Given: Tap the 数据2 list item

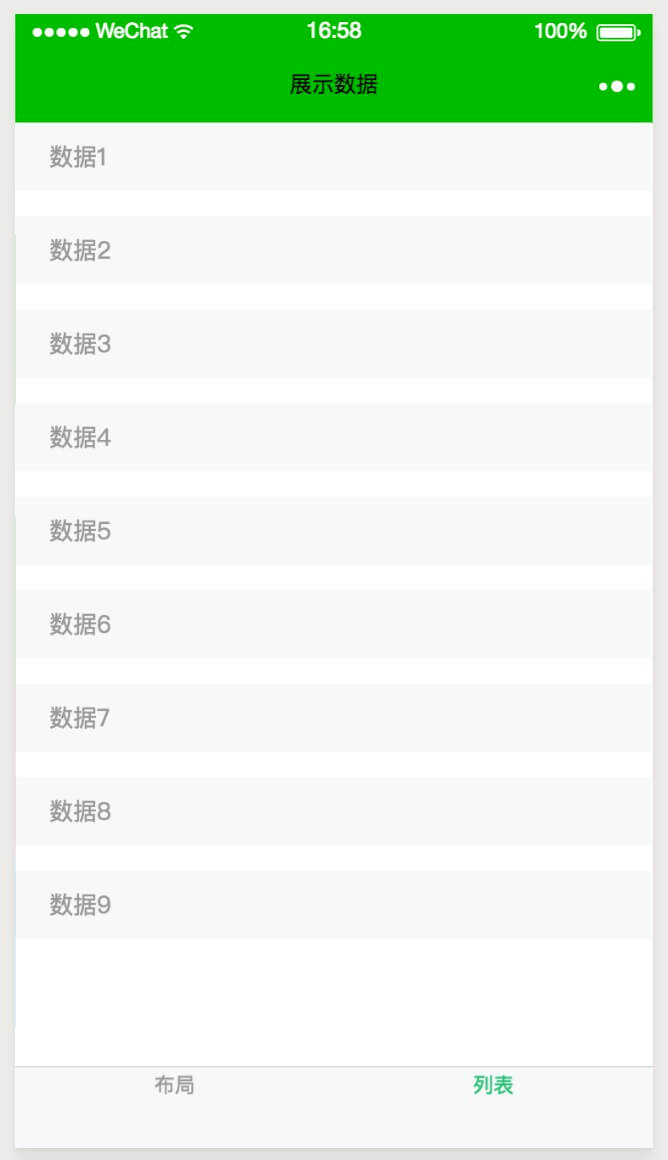Looking at the screenshot, I should [x=334, y=250].
